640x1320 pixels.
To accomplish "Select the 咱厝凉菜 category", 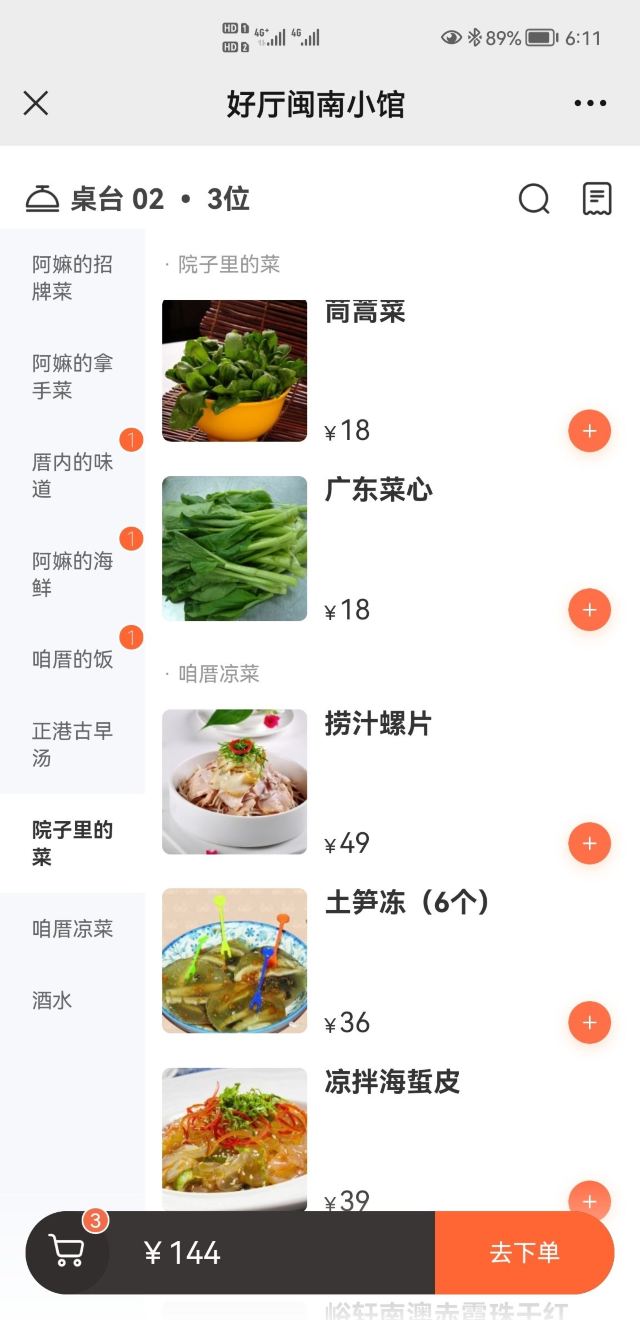I will click(x=72, y=929).
